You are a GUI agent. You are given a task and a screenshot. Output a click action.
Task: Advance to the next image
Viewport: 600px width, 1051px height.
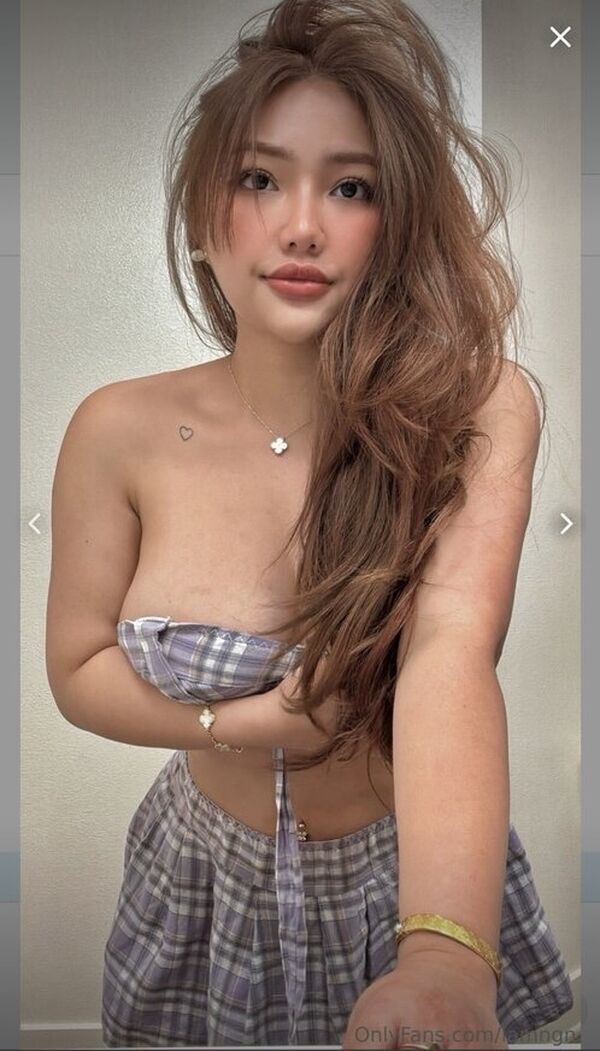[566, 523]
